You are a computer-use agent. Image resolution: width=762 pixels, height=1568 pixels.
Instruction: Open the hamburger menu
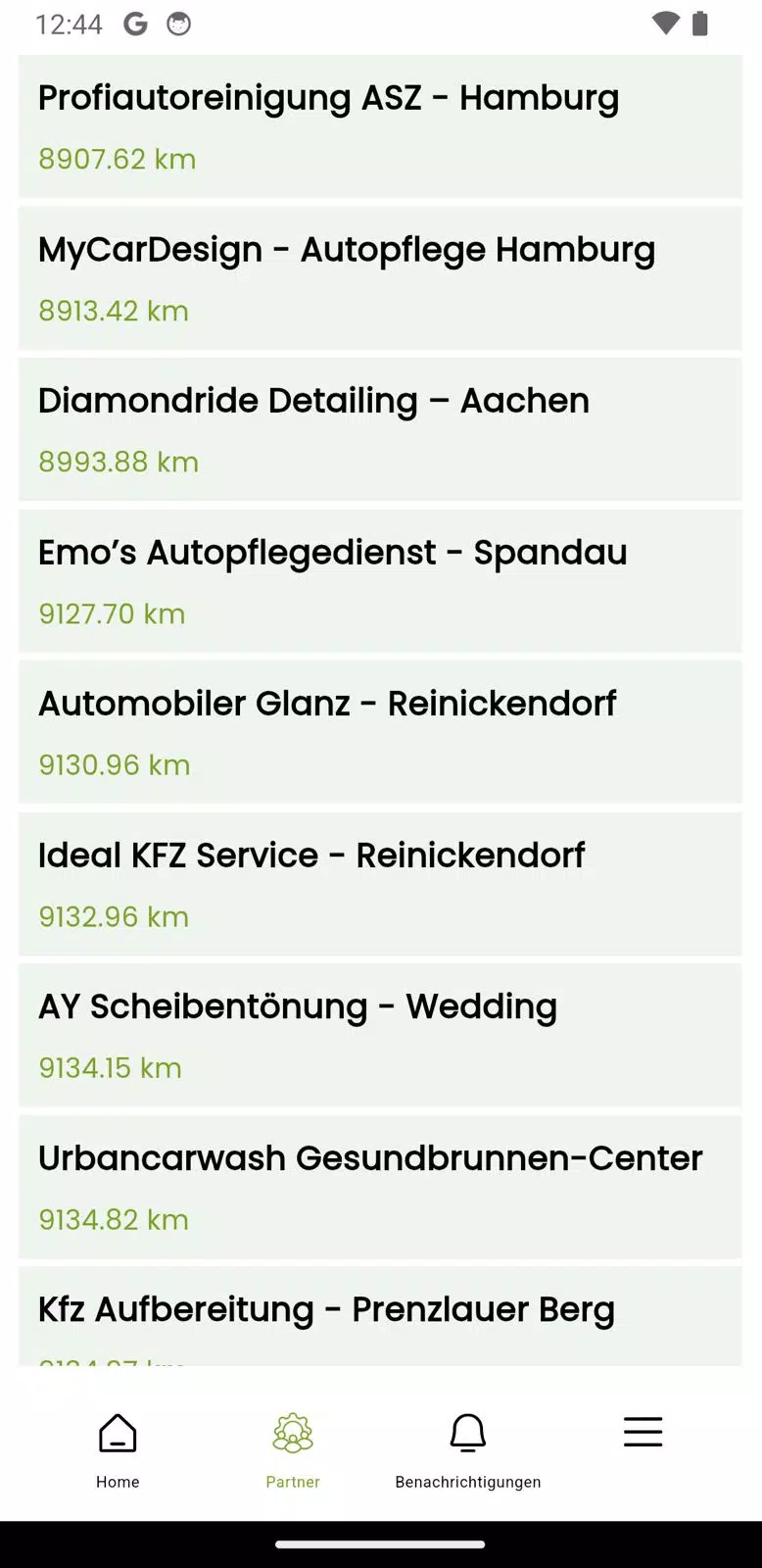[643, 1432]
